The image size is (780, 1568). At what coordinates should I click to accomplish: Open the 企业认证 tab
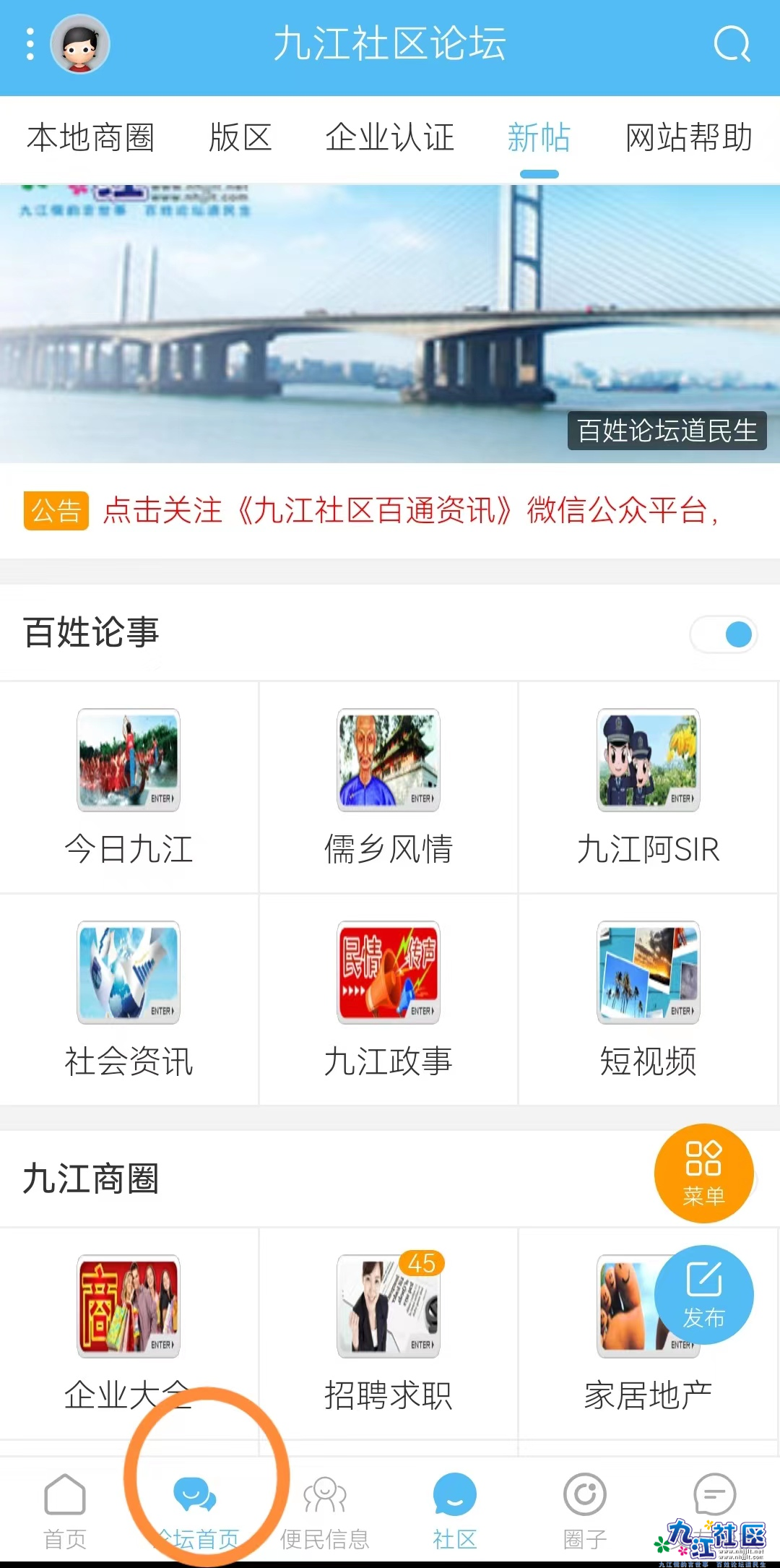coord(391,138)
